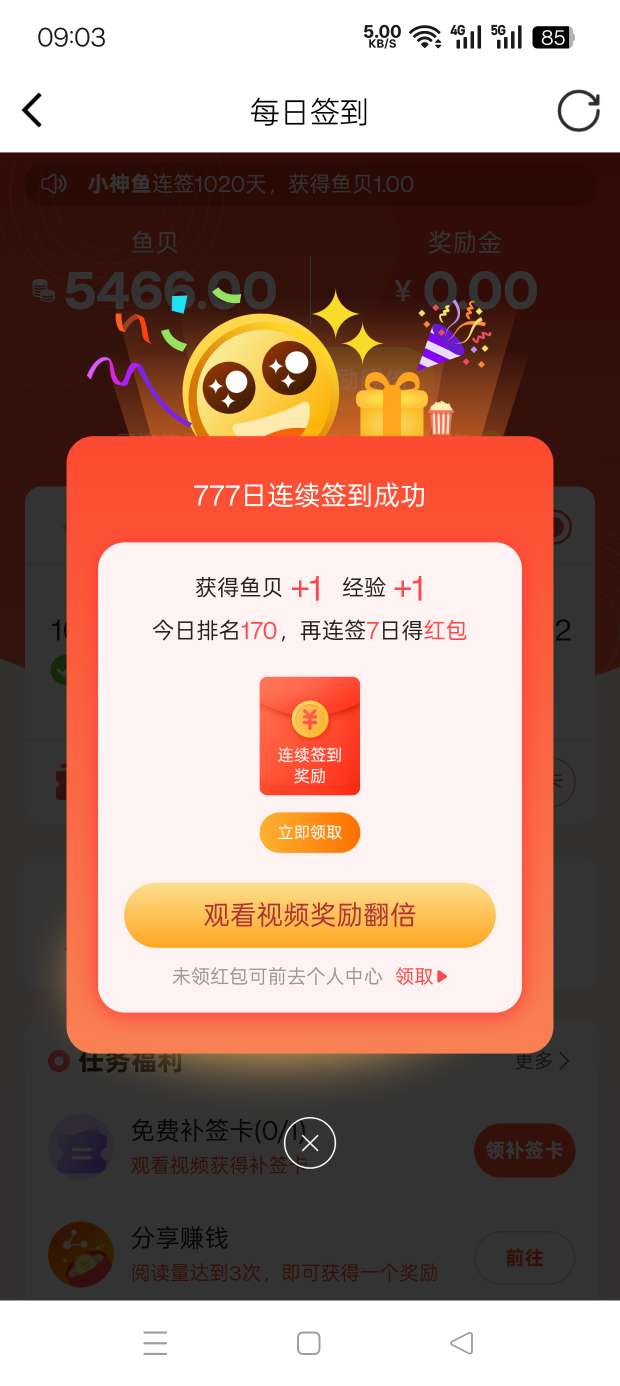
Task: Dismiss the check-in success dialog
Action: coord(310,1143)
